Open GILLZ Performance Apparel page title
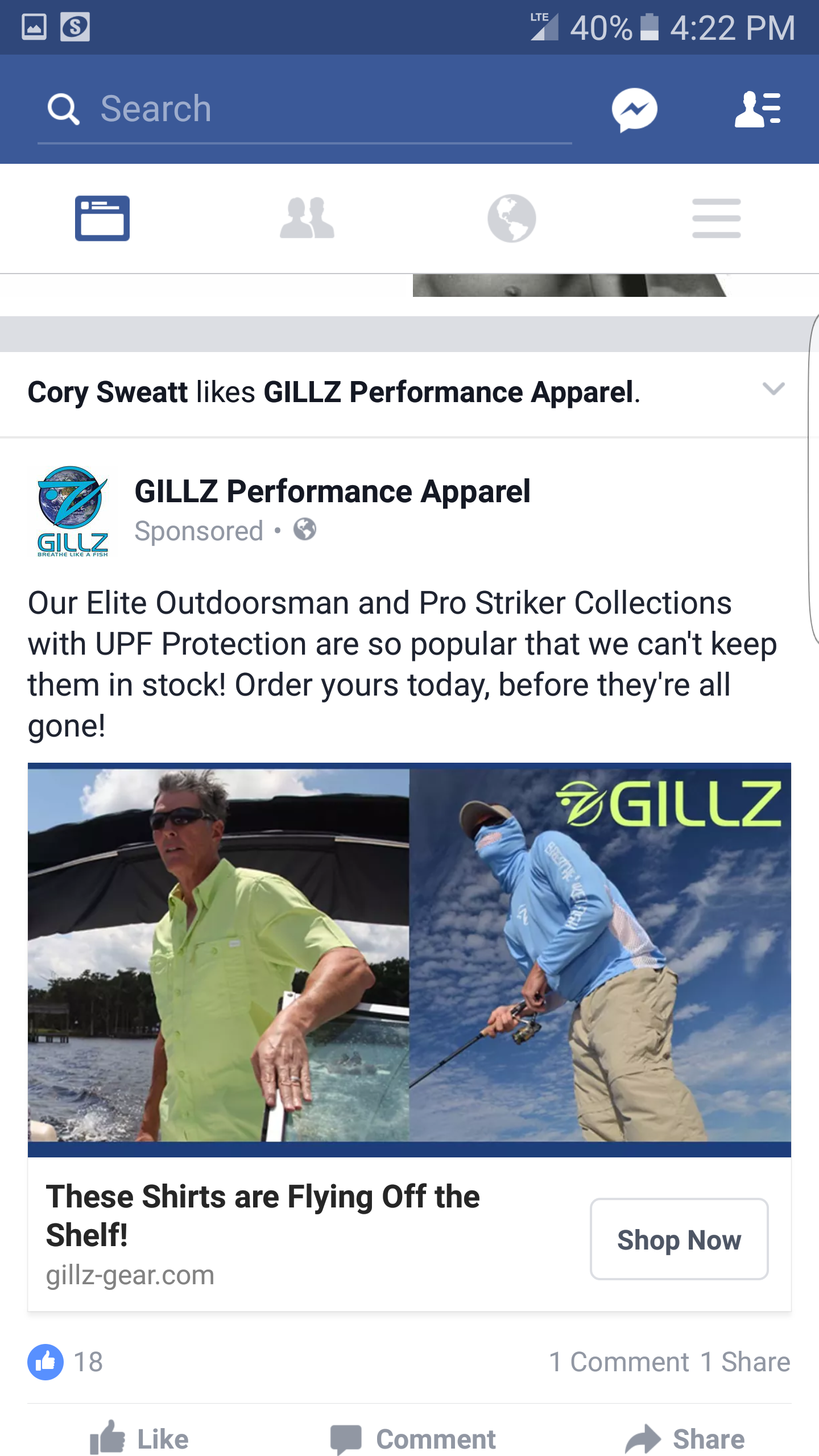Image resolution: width=819 pixels, height=1456 pixels. [332, 491]
